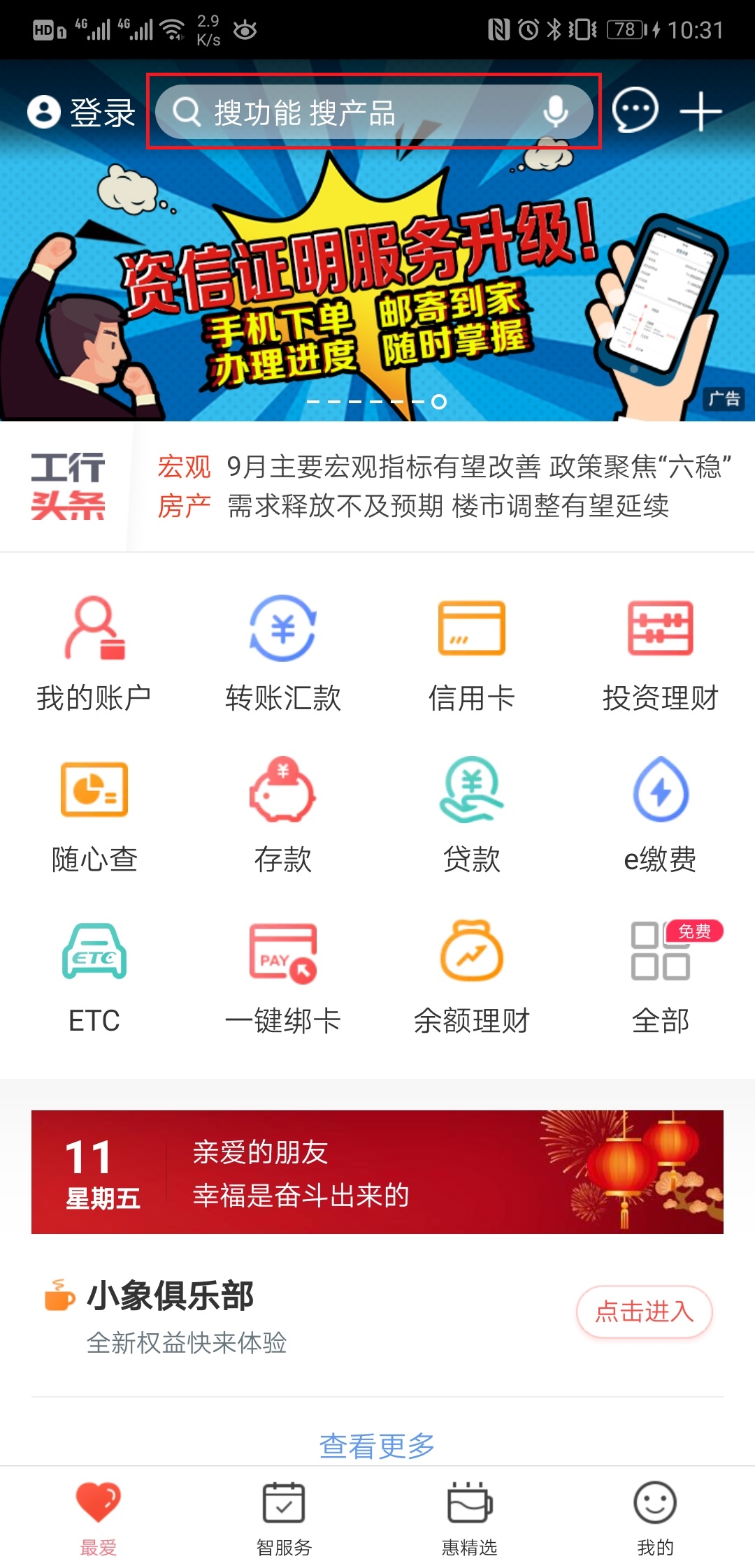Tap 登录 to log in
This screenshot has height=1568, width=755.
click(82, 112)
